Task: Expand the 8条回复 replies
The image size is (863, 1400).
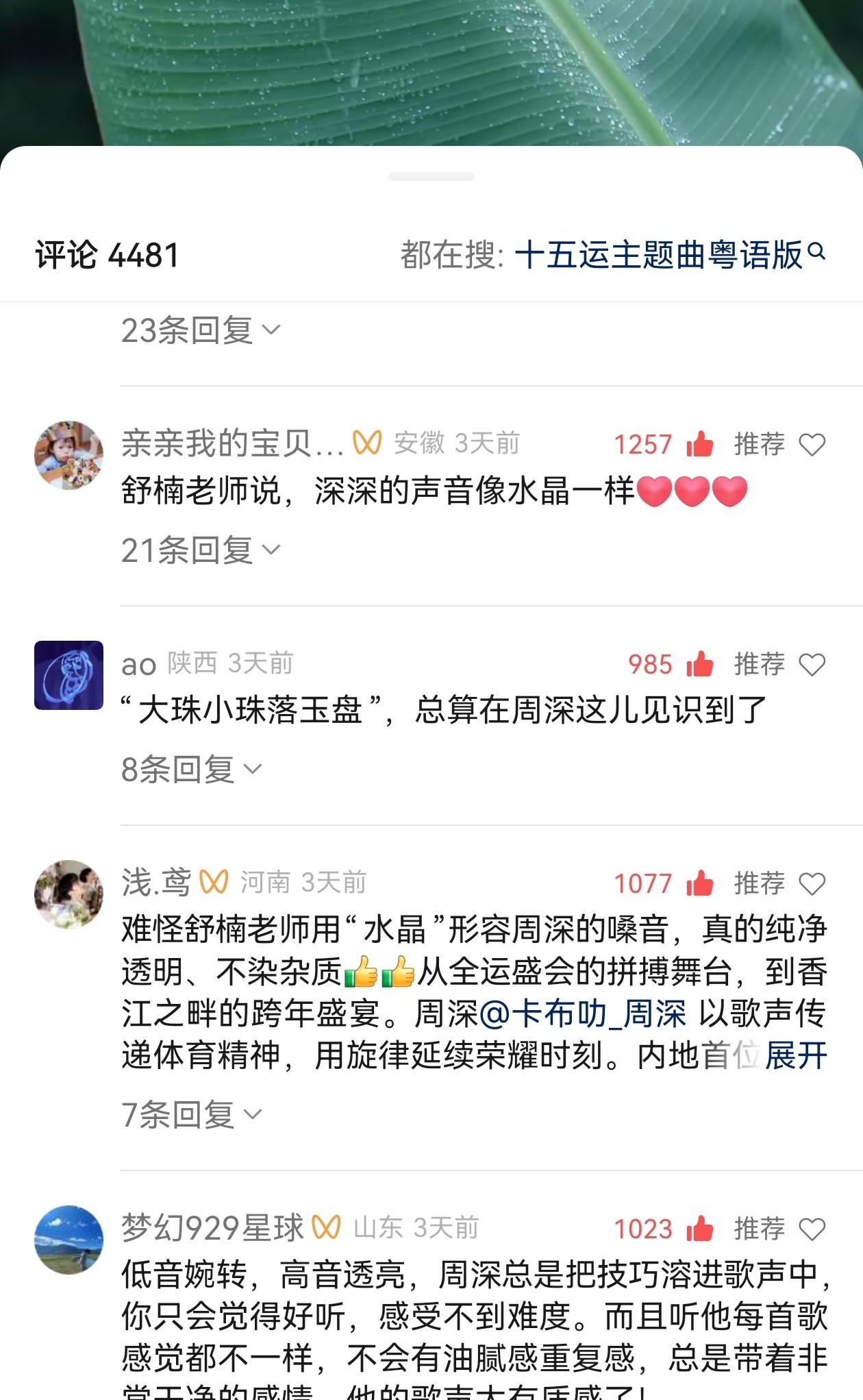Action: (191, 770)
